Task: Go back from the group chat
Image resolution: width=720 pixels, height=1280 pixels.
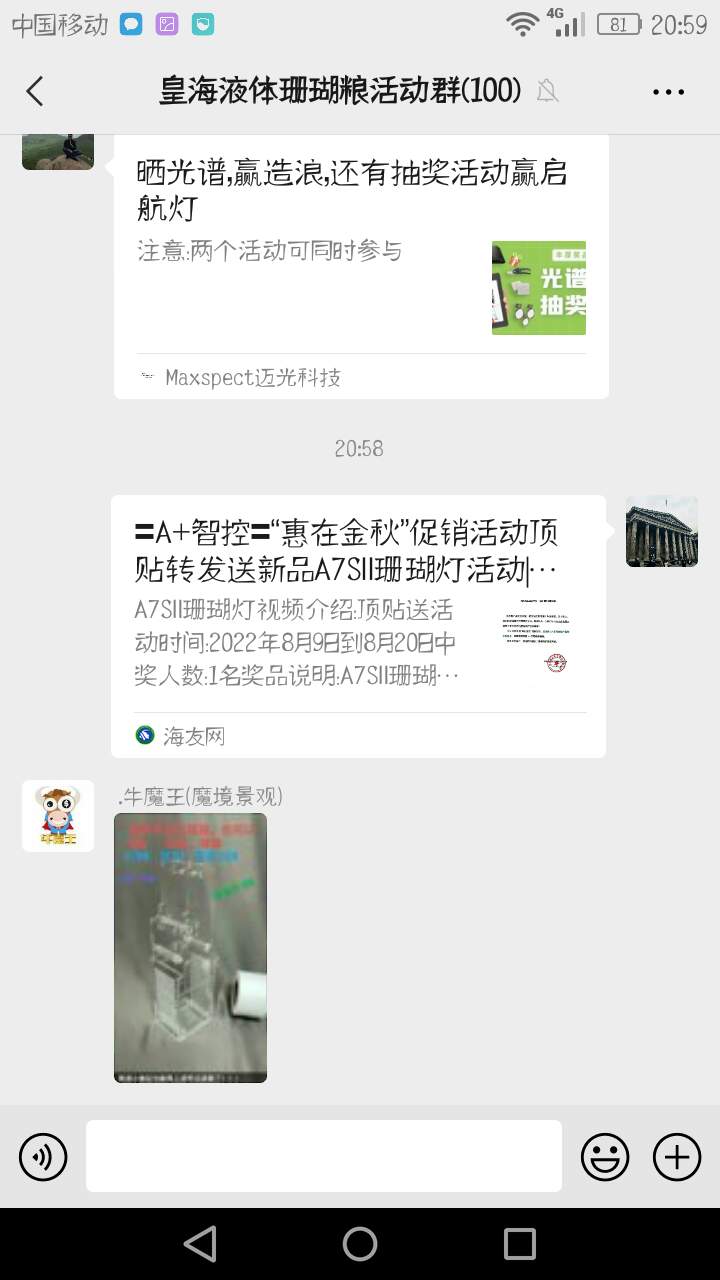Action: pyautogui.click(x=35, y=91)
